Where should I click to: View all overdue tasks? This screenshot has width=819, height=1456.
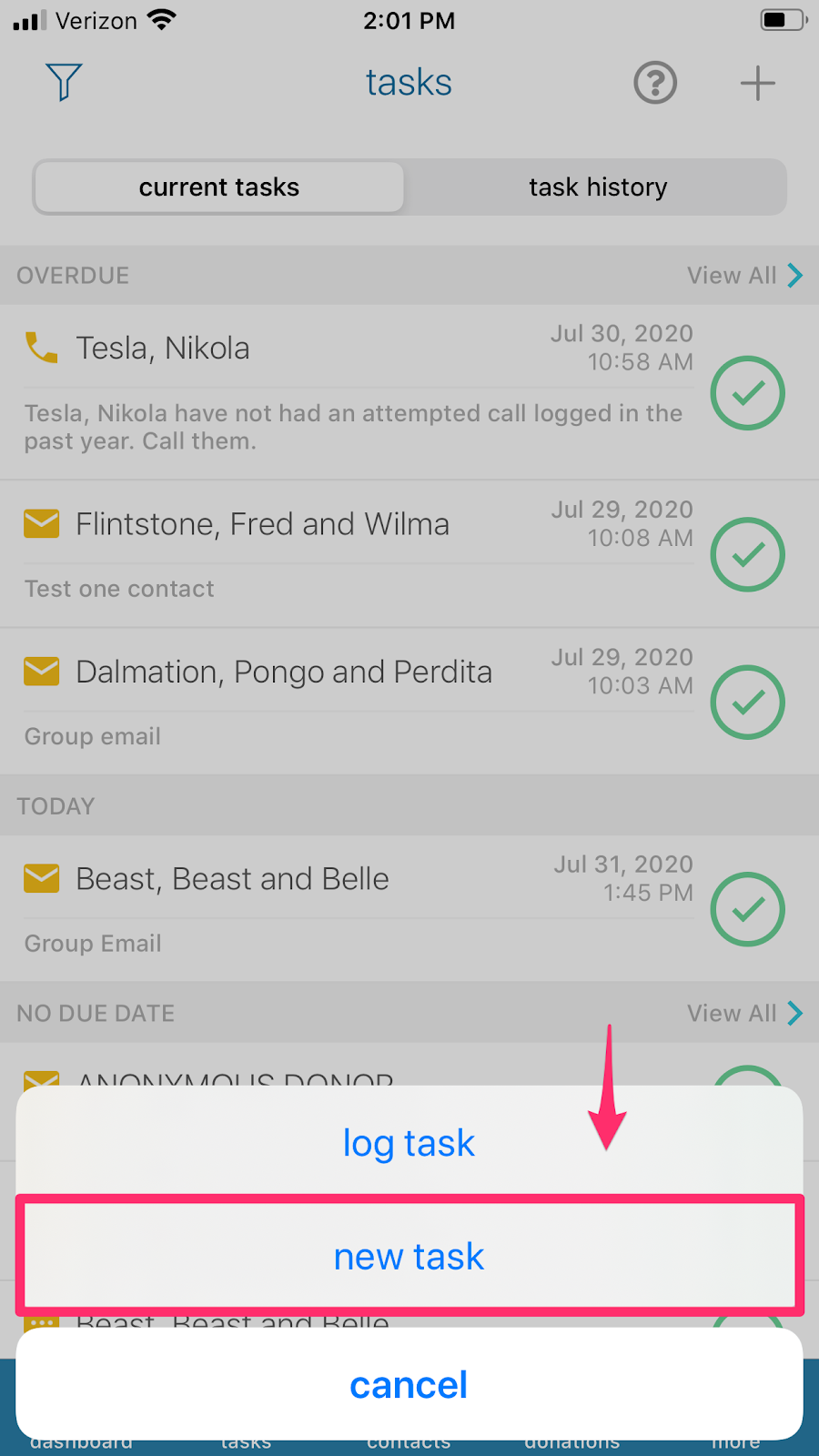tap(743, 276)
